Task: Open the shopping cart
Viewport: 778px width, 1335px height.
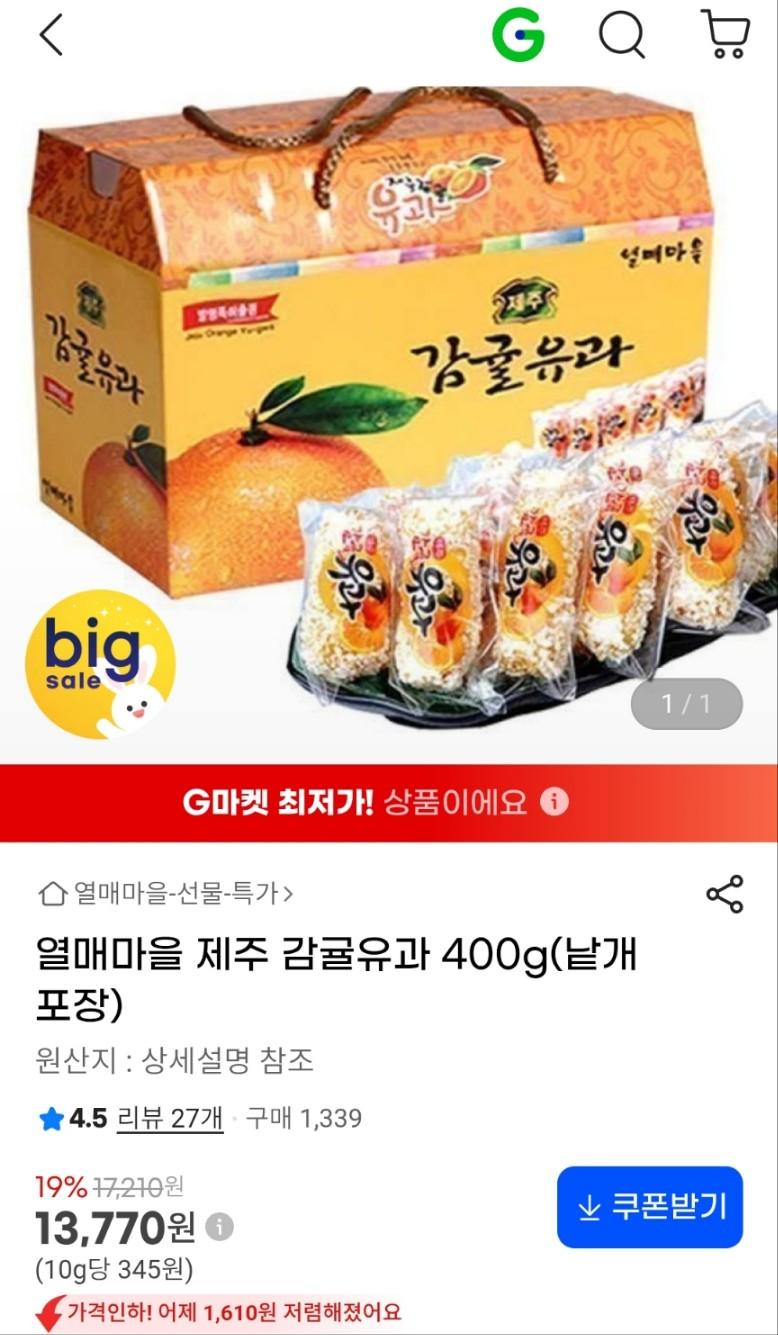Action: tap(726, 36)
